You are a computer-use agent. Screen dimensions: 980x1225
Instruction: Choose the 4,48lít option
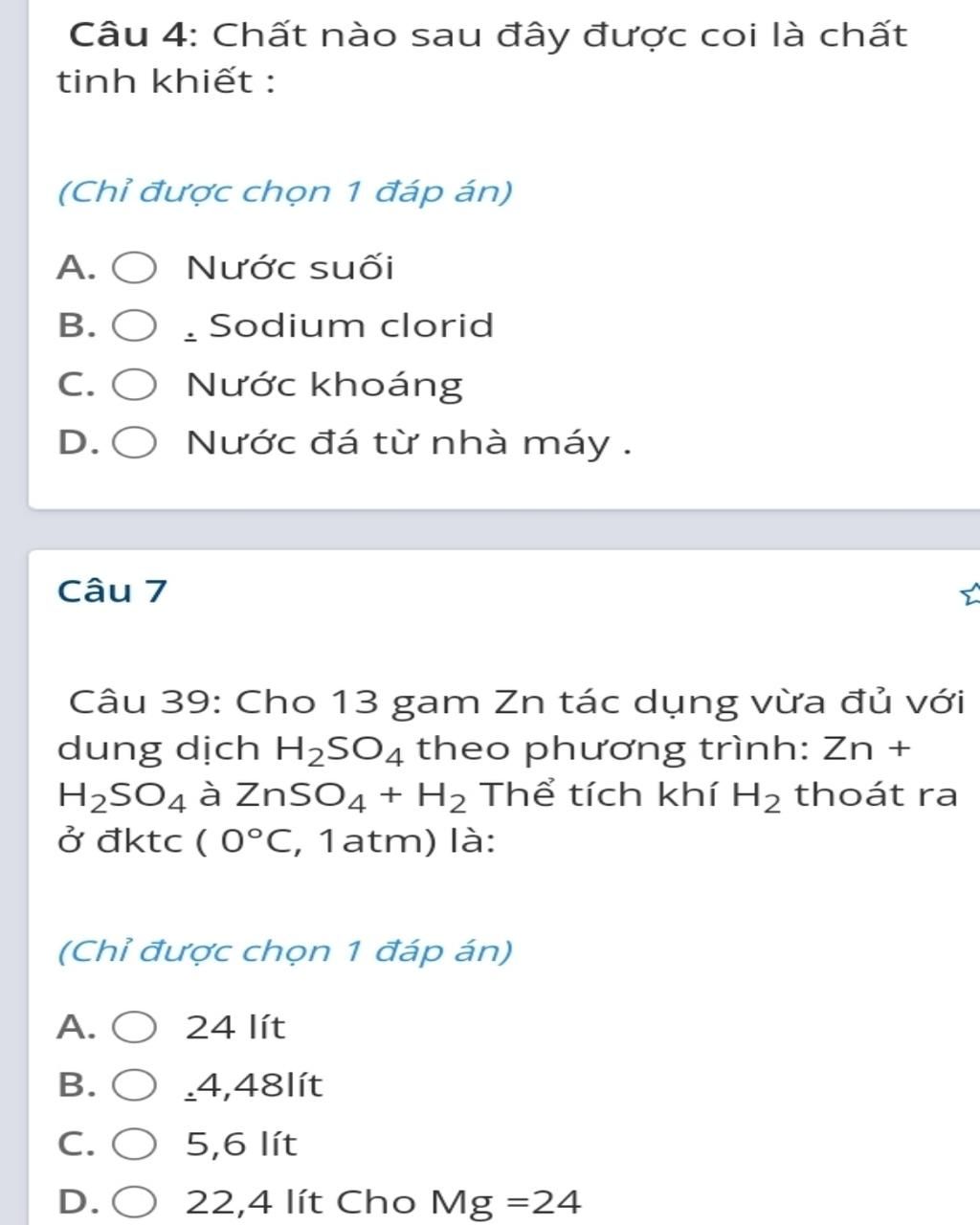coord(135,1087)
